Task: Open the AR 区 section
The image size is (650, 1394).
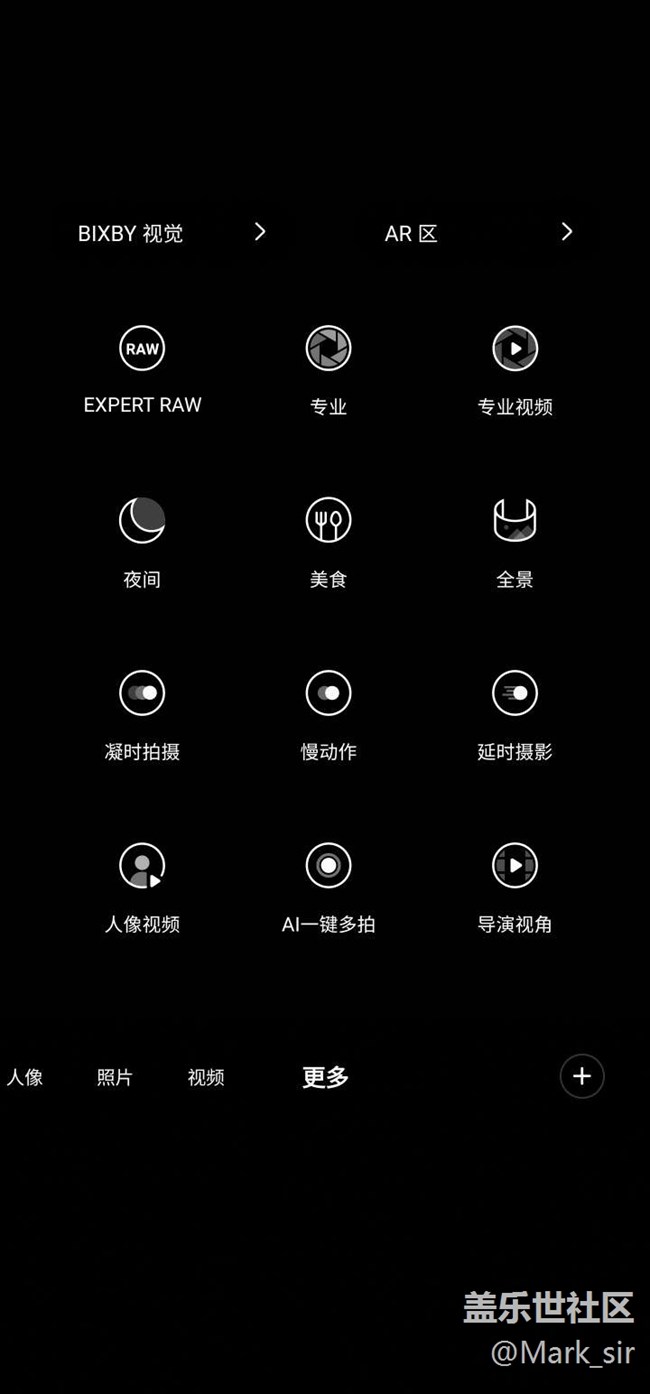Action: pyautogui.click(x=478, y=233)
